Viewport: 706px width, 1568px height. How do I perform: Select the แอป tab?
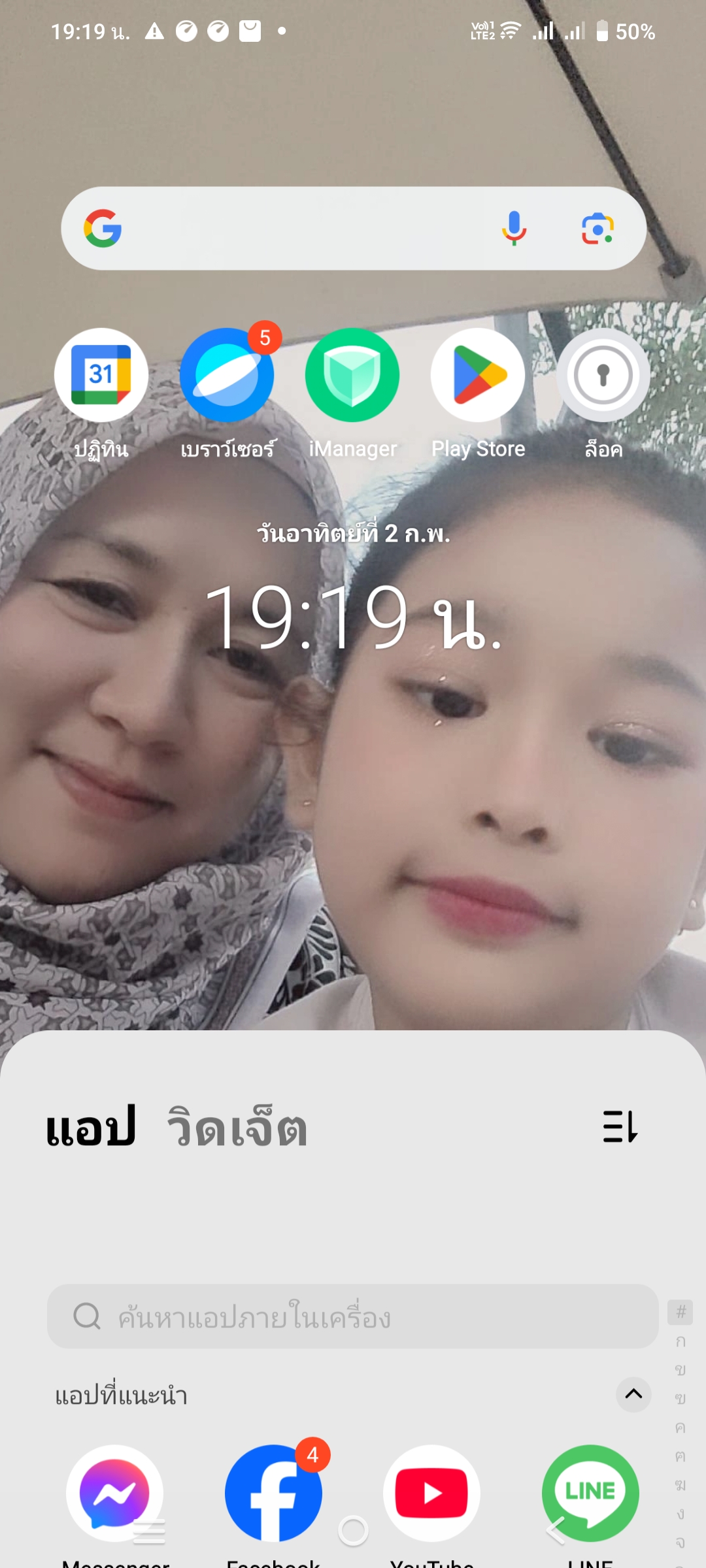coord(91,1127)
